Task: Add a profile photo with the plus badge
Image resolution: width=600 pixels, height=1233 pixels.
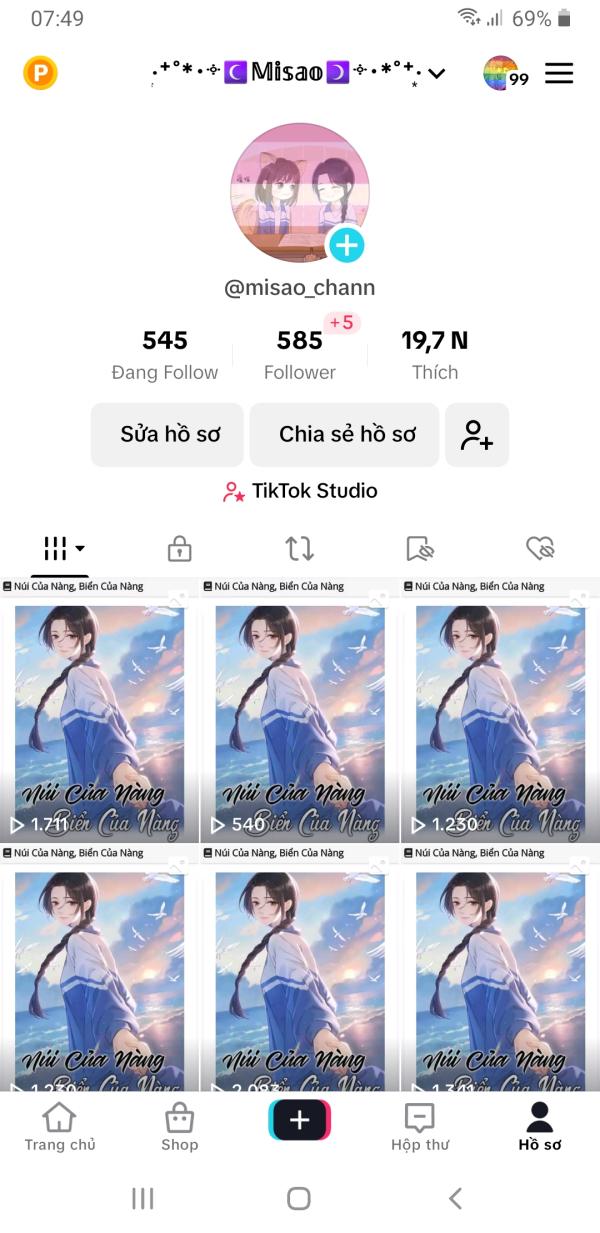Action: click(346, 245)
